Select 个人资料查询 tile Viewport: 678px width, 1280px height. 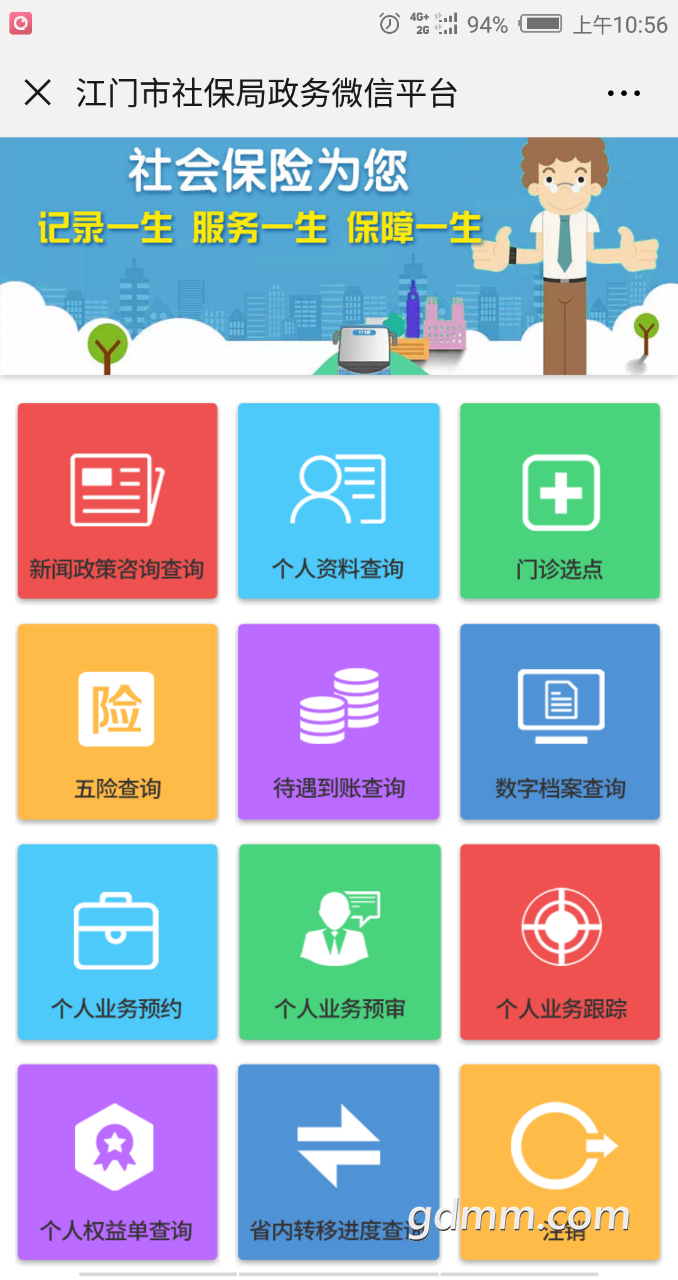coord(338,501)
